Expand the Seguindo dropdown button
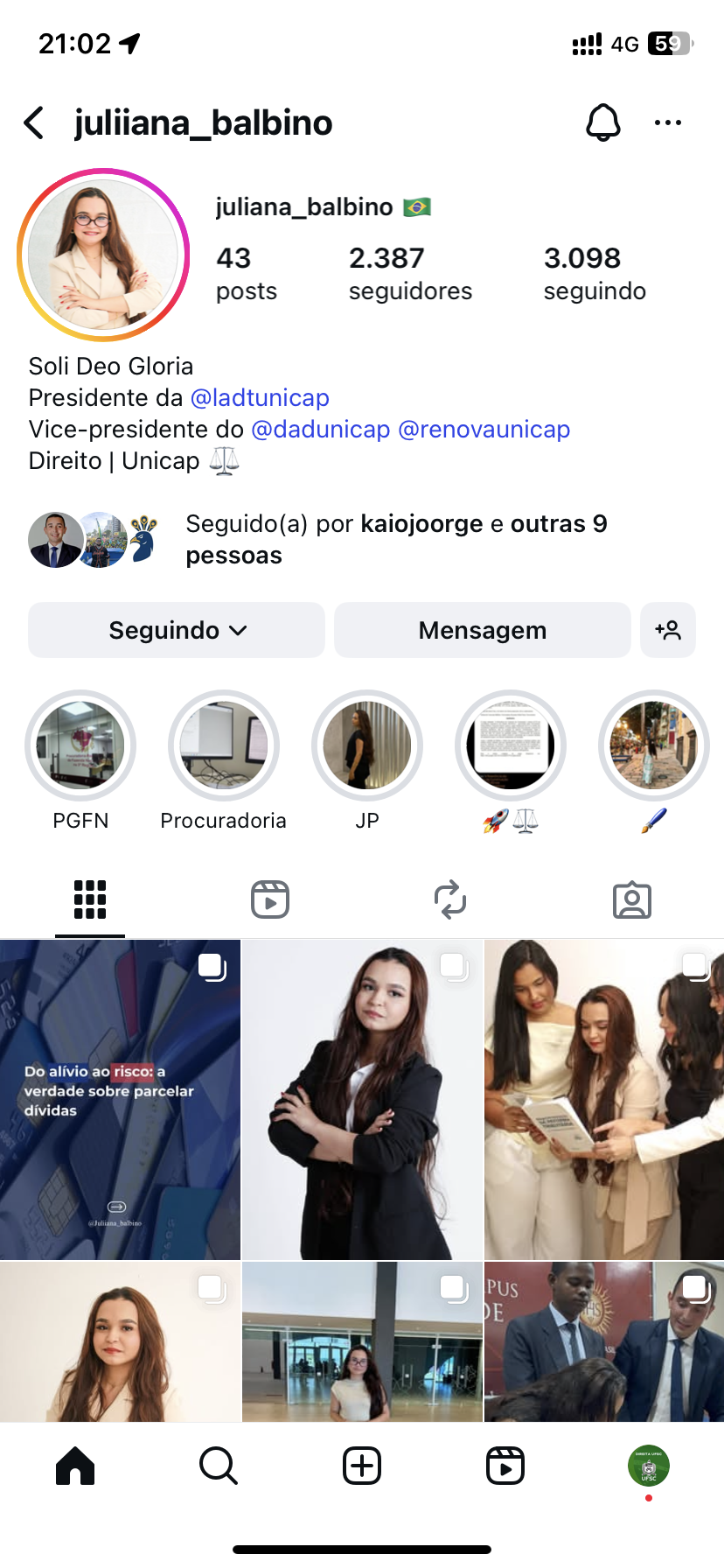Screen dimensions: 724x1568 pos(177,630)
